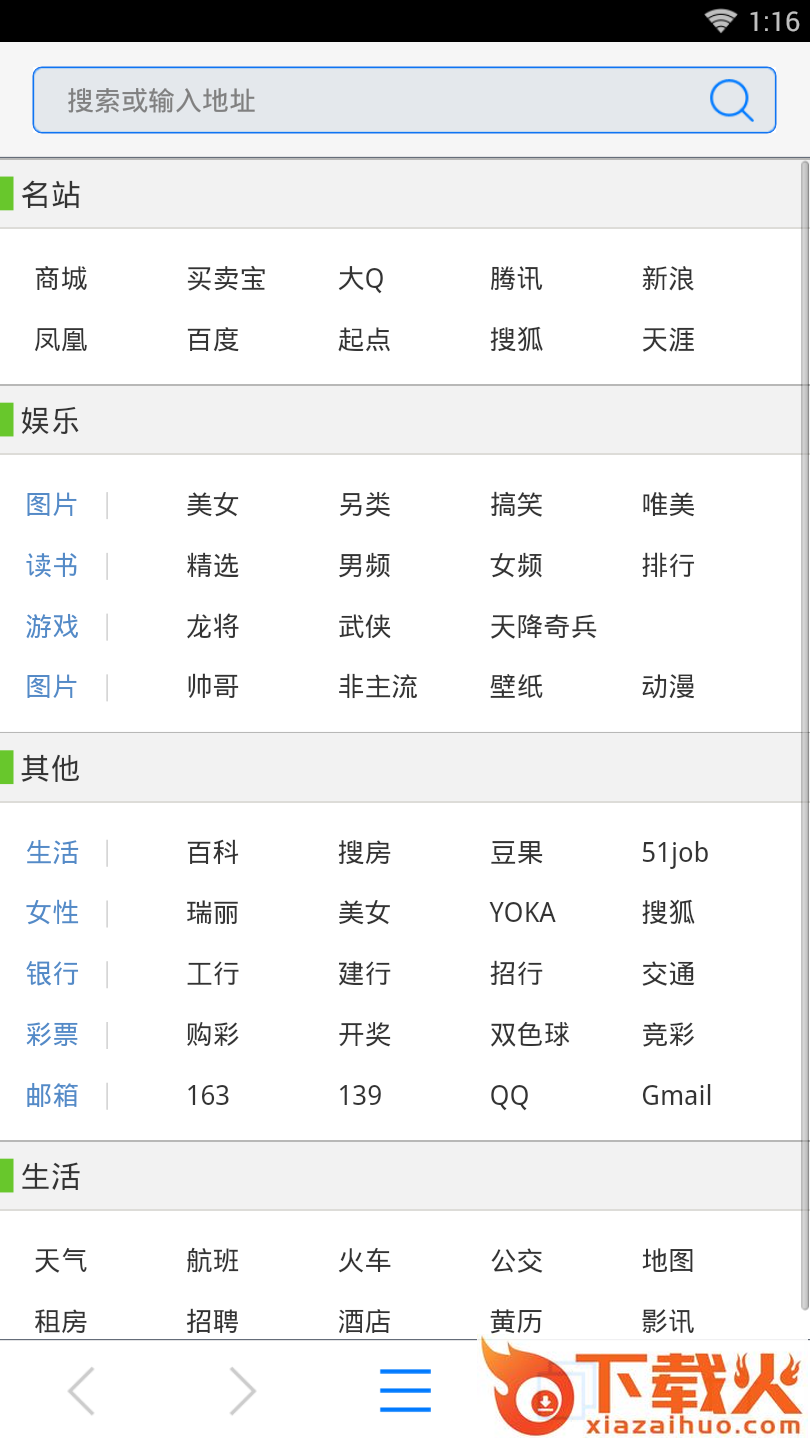Viewport: 810px width, 1440px height.
Task: Visit the YOKA link
Action: [522, 913]
